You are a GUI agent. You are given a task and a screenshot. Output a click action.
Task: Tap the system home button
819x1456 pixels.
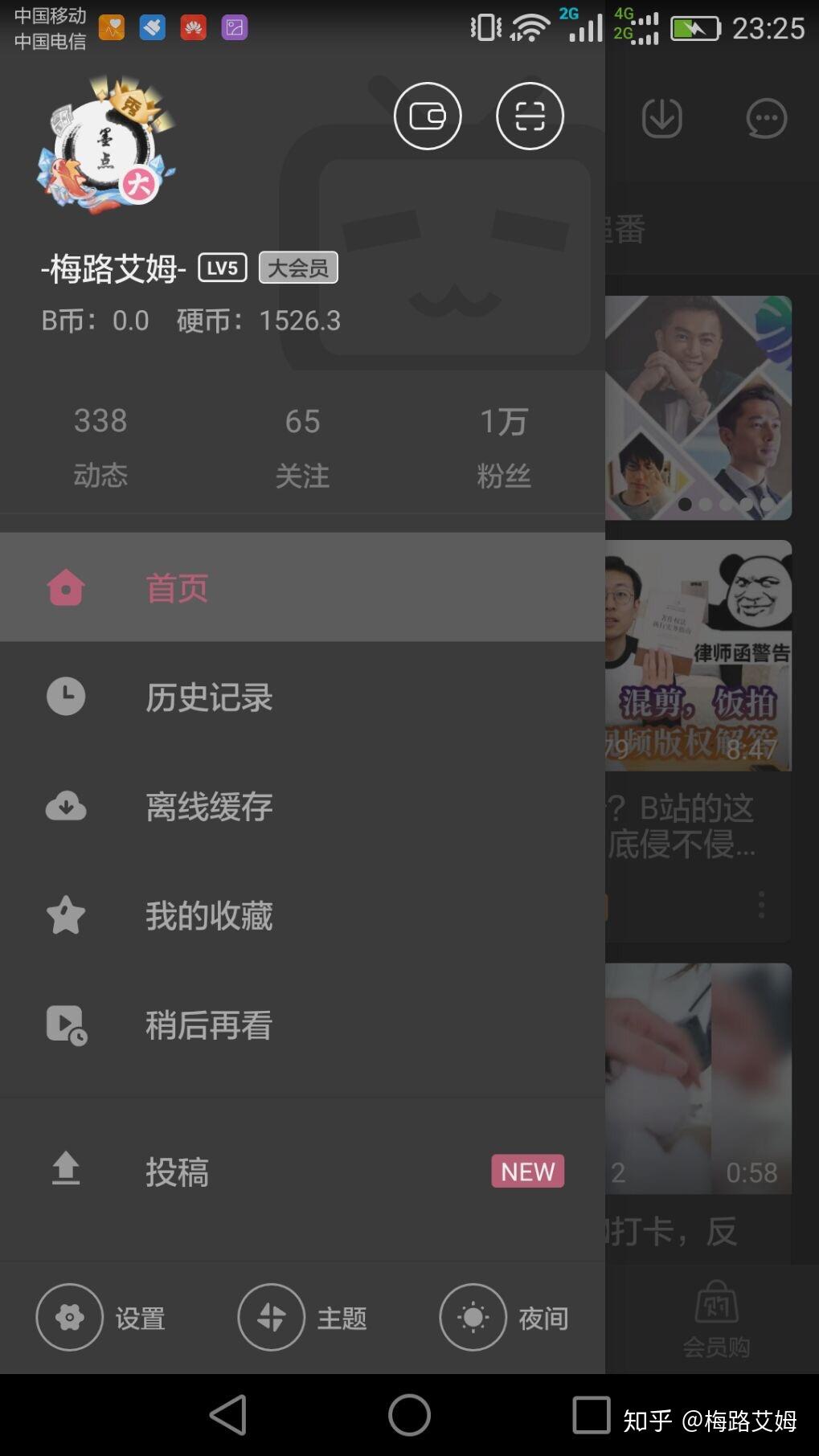[x=409, y=1414]
